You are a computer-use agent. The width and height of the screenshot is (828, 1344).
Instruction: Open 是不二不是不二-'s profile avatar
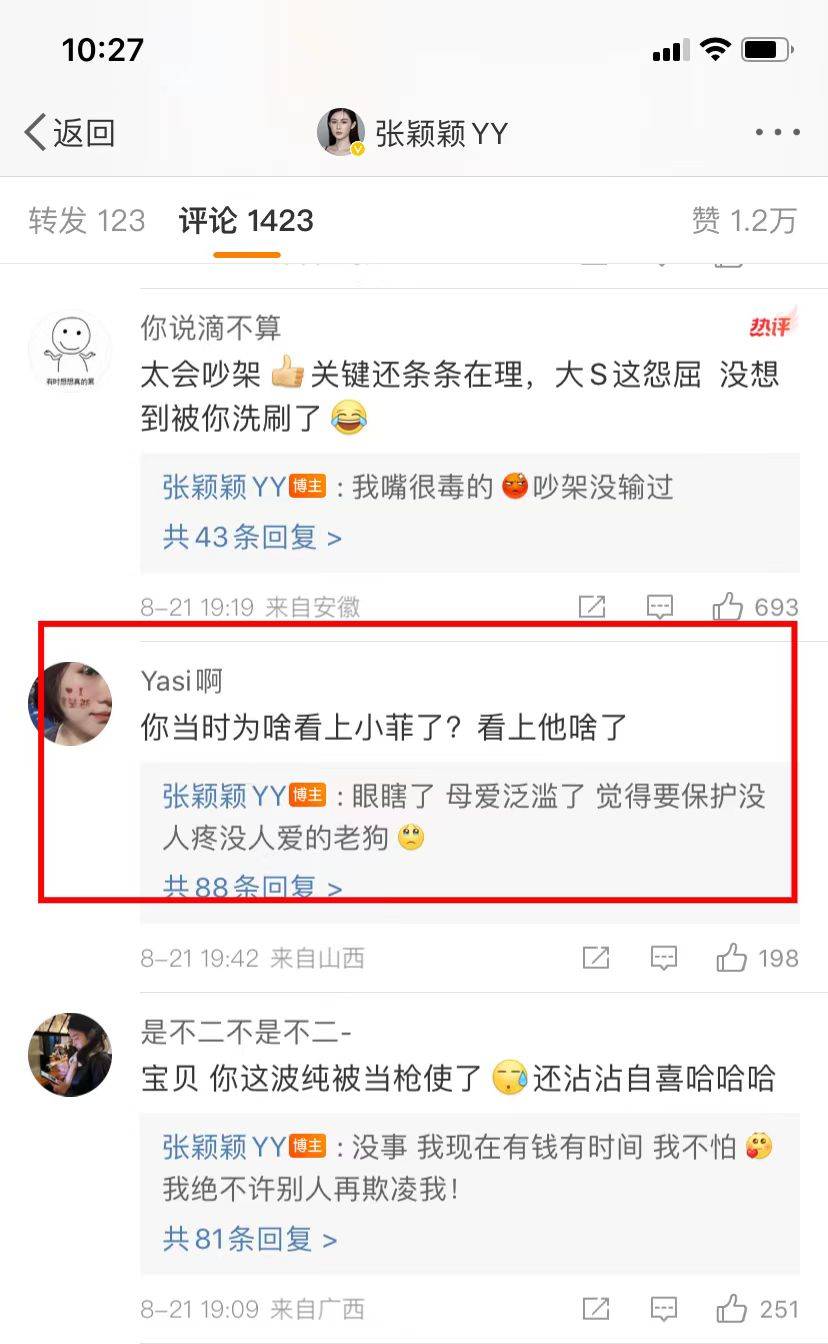click(x=69, y=1054)
